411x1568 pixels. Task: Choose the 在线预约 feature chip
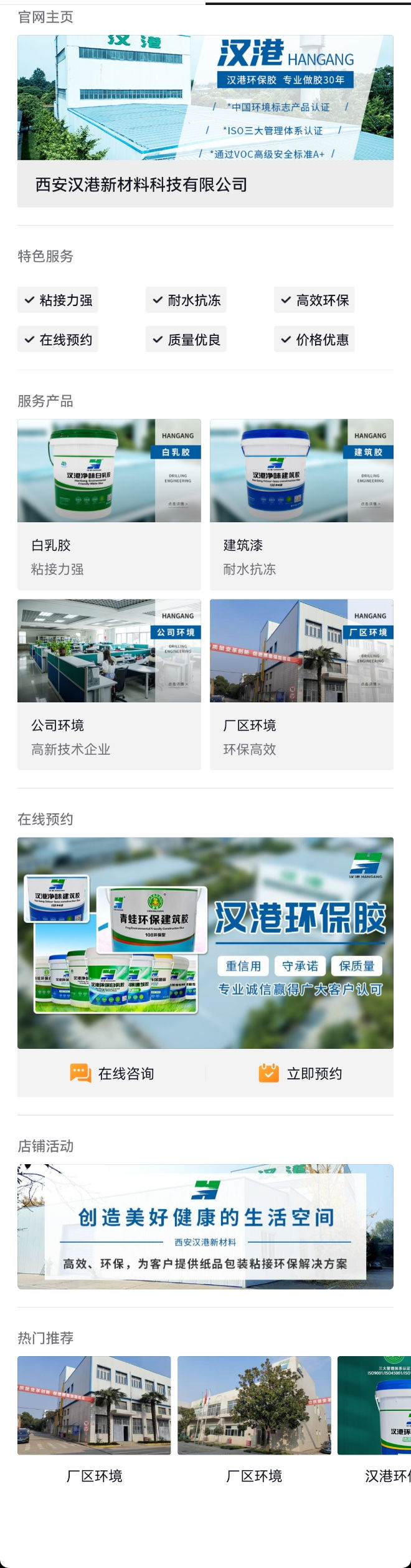pyautogui.click(x=58, y=340)
